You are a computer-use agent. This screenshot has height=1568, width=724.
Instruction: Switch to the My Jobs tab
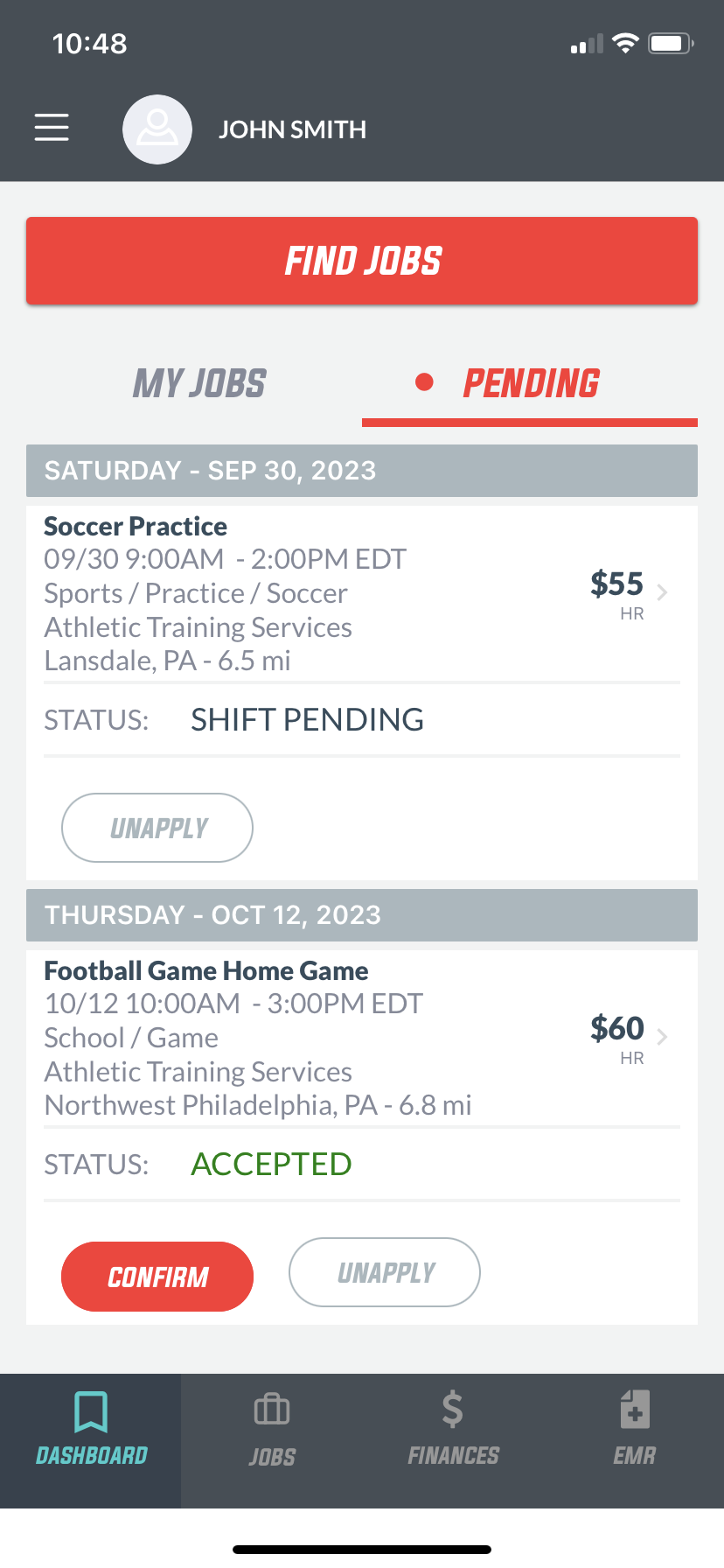click(x=199, y=383)
